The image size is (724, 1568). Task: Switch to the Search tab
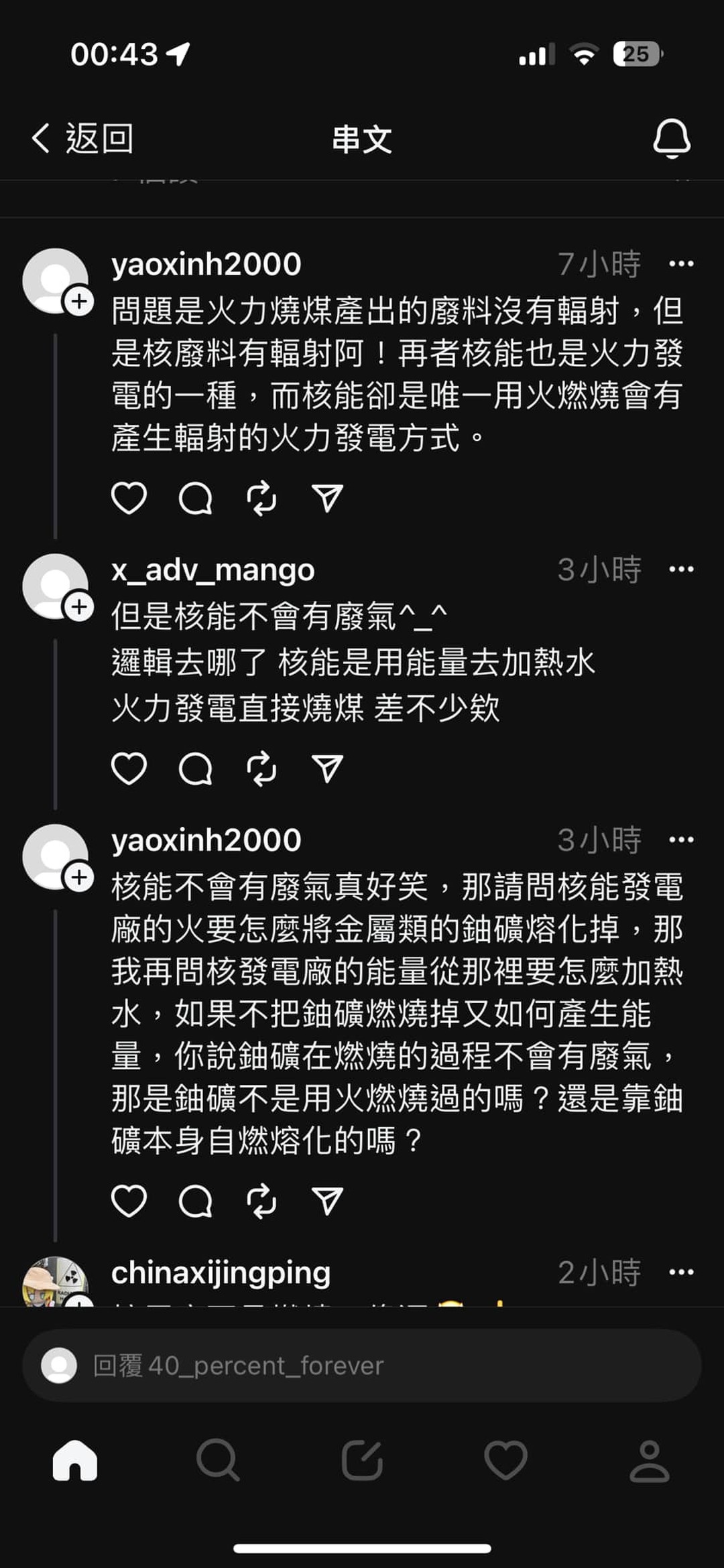(218, 1461)
